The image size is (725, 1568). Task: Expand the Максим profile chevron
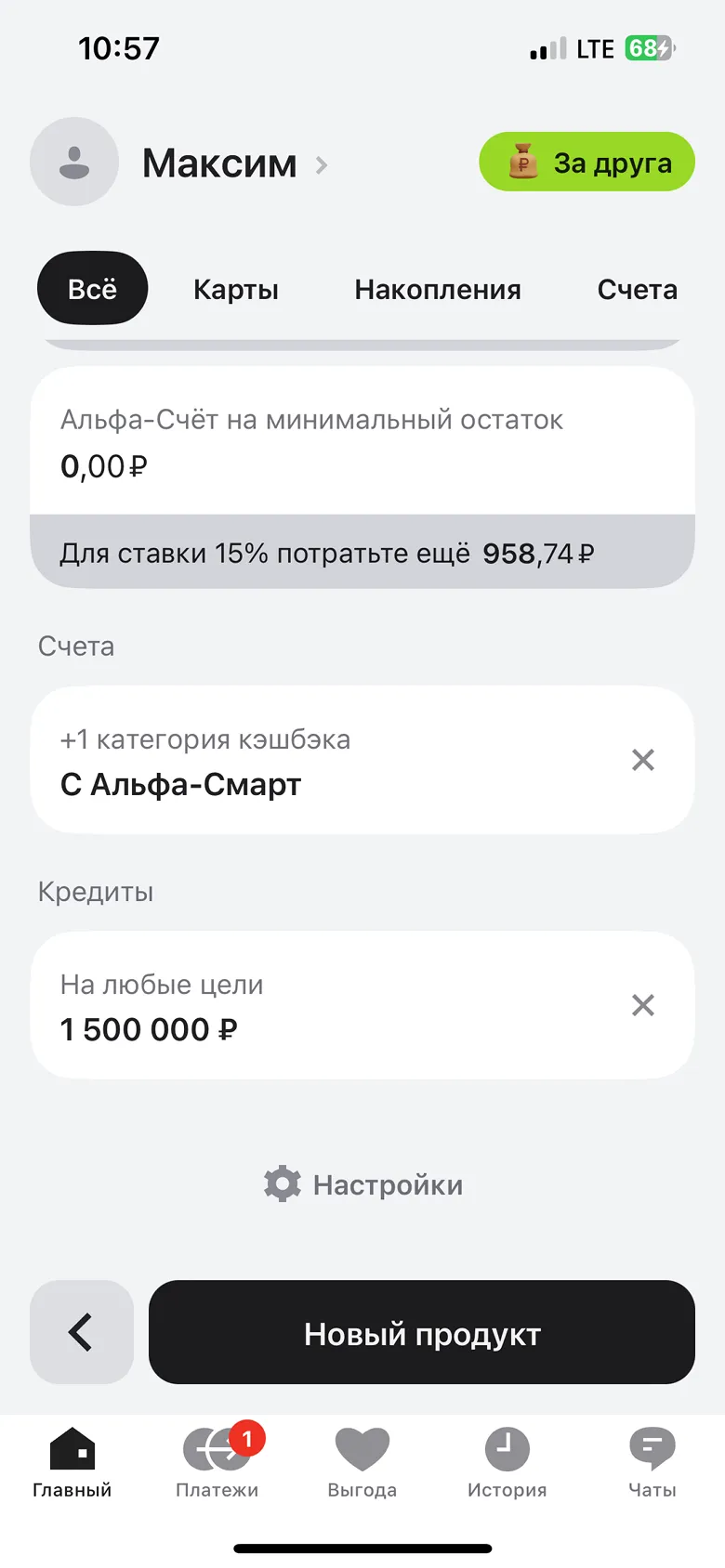click(x=321, y=164)
